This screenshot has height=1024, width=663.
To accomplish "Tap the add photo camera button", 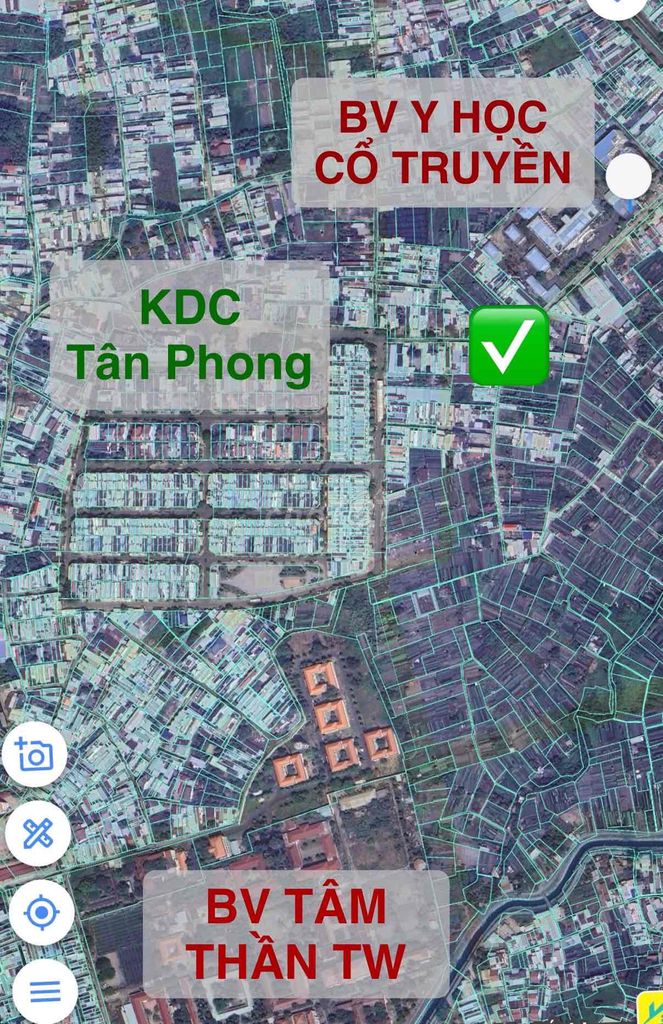I will pos(35,755).
